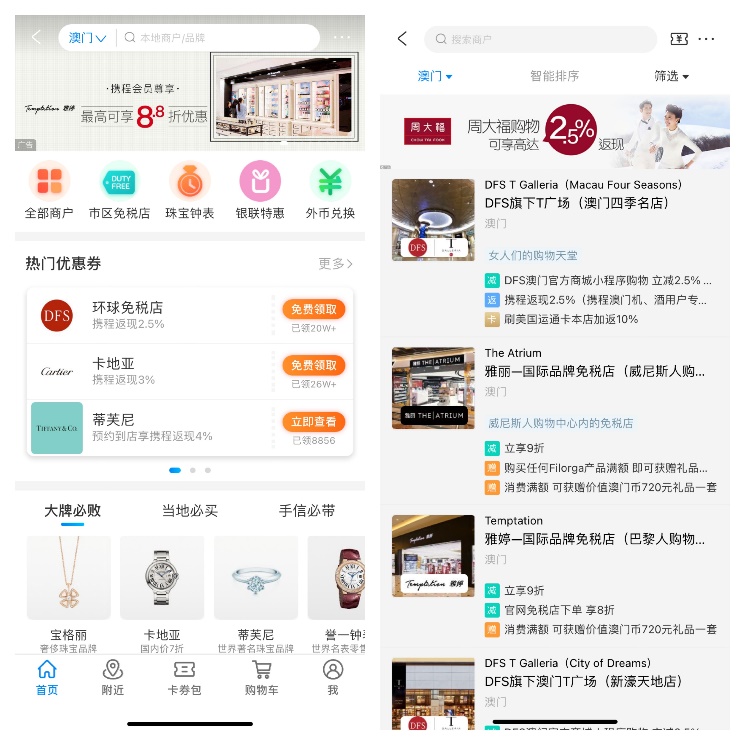
Task: Open 珠宝钟表 category
Action: 189,190
